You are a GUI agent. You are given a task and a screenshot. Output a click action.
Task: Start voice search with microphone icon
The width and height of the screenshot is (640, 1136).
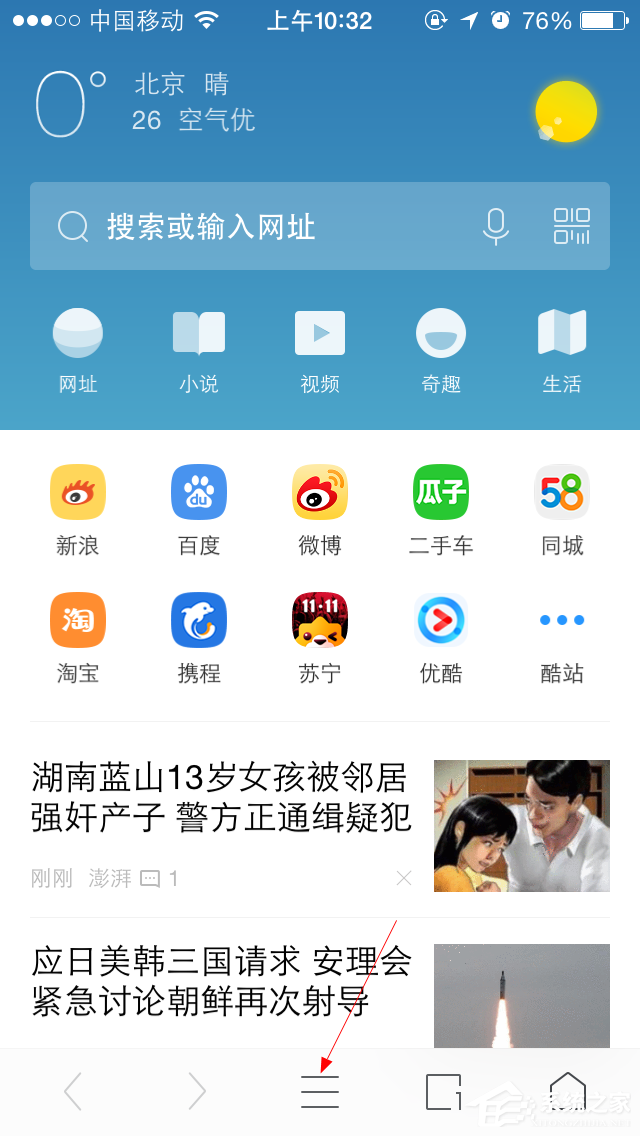pos(495,227)
